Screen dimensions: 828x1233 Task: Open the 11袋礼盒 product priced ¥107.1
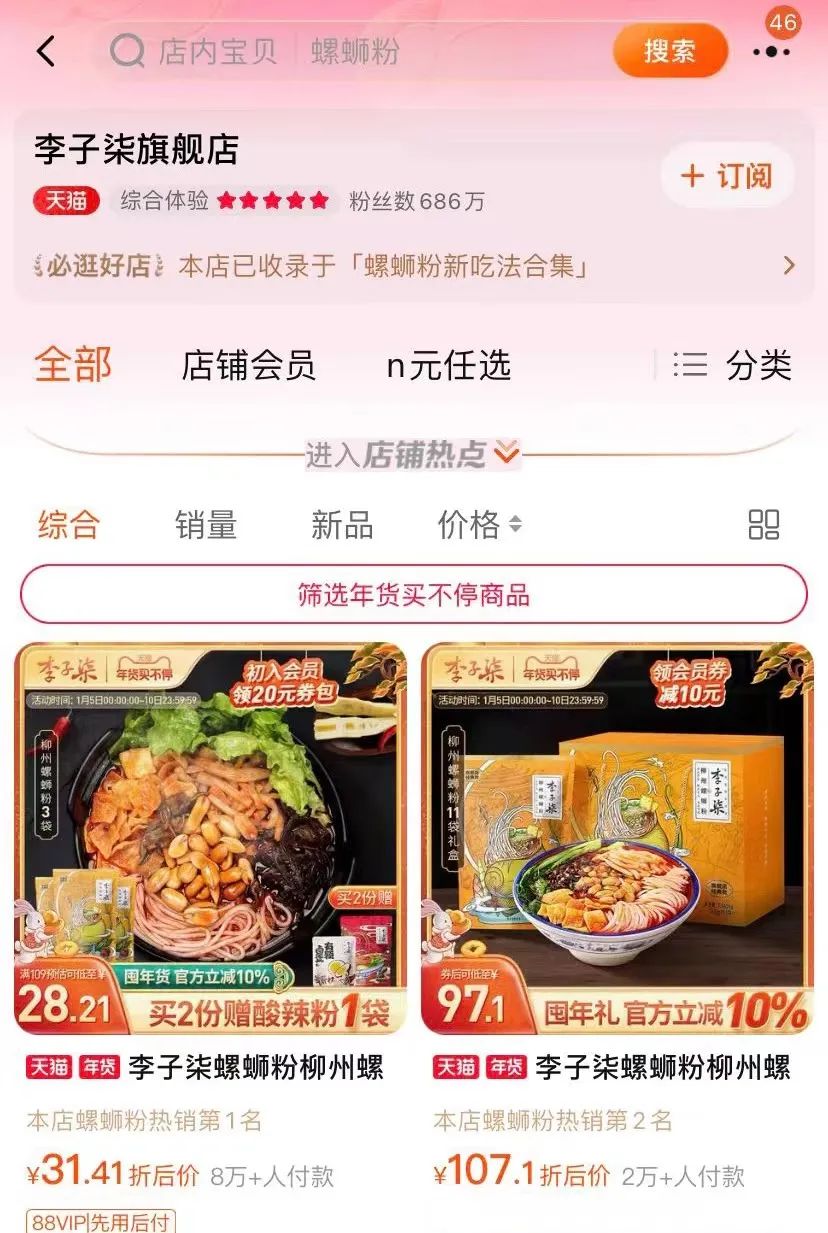[x=617, y=838]
